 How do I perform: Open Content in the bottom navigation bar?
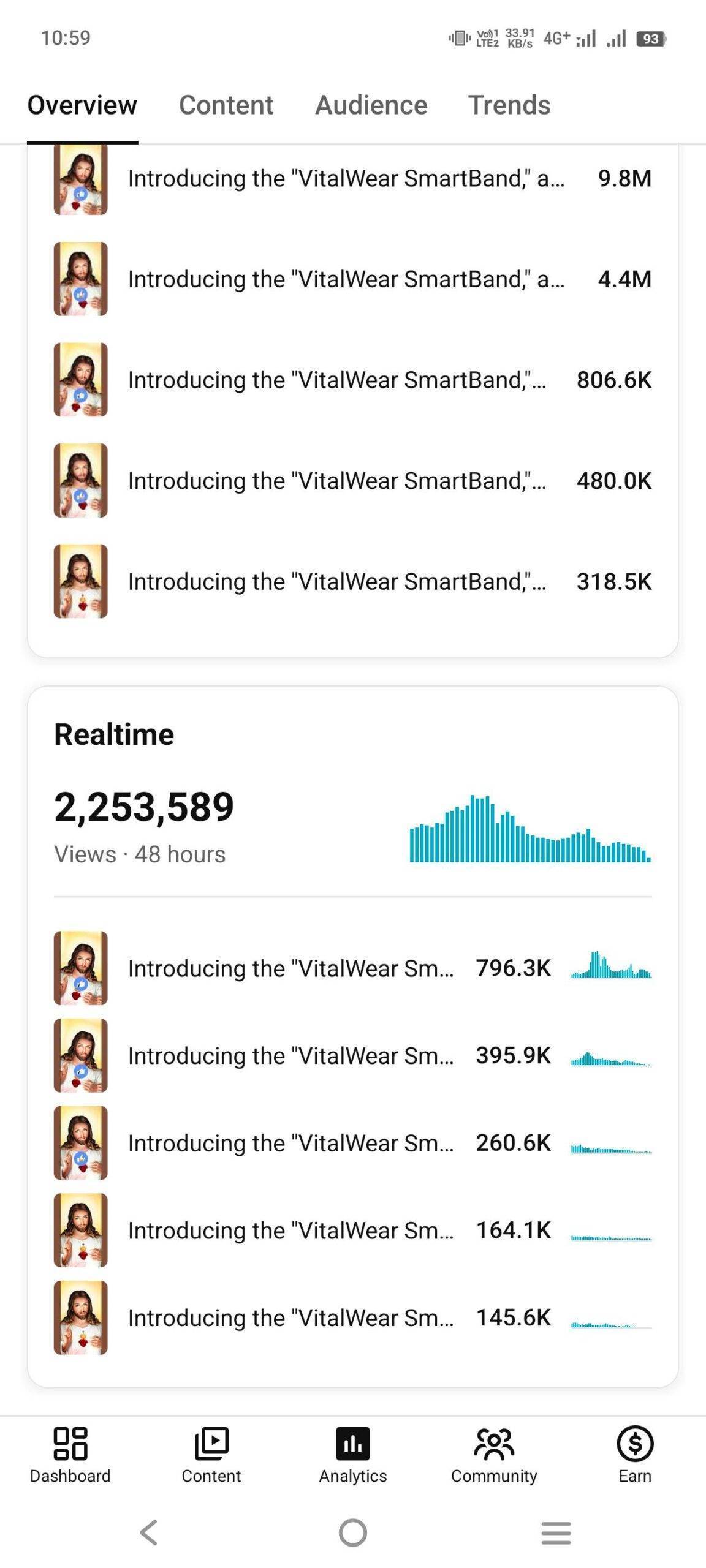pyautogui.click(x=211, y=1455)
